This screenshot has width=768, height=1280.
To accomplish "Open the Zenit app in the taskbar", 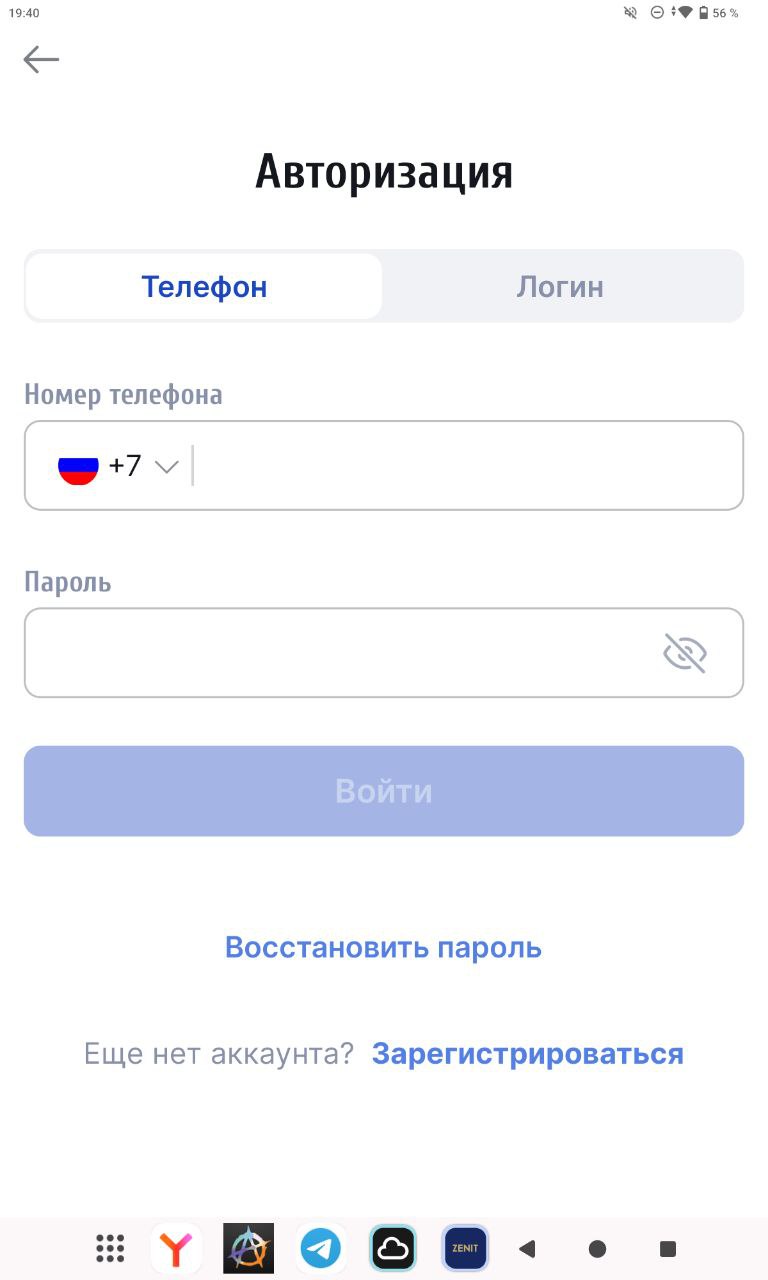I will (465, 1248).
